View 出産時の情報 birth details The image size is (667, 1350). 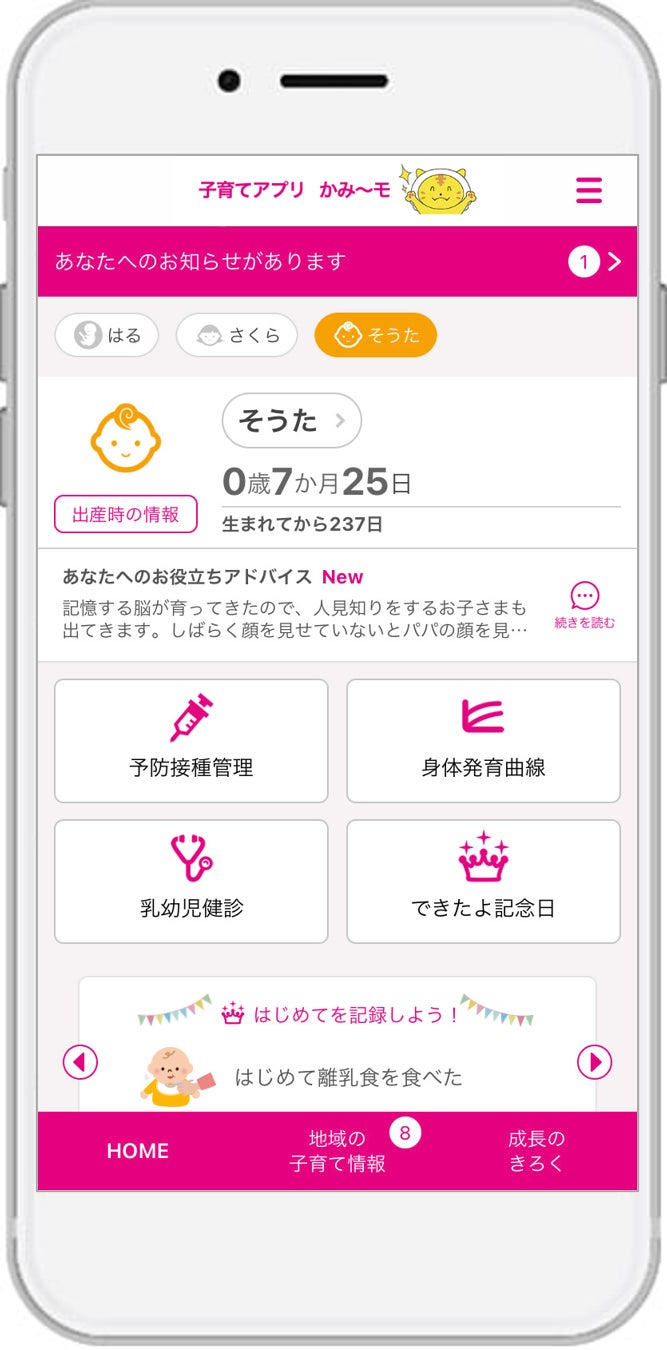tap(126, 515)
